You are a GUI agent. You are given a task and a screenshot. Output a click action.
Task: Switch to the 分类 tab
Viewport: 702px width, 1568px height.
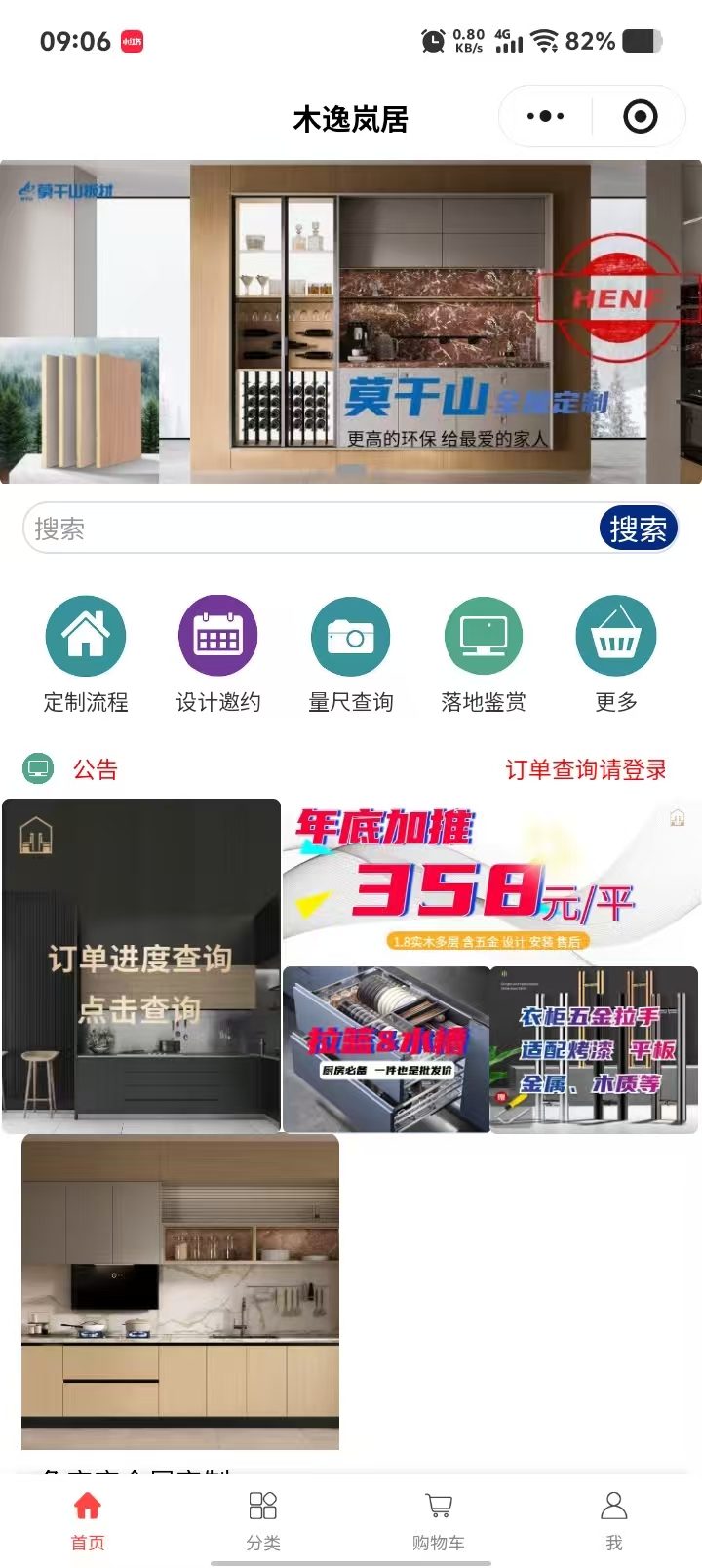tap(263, 1519)
